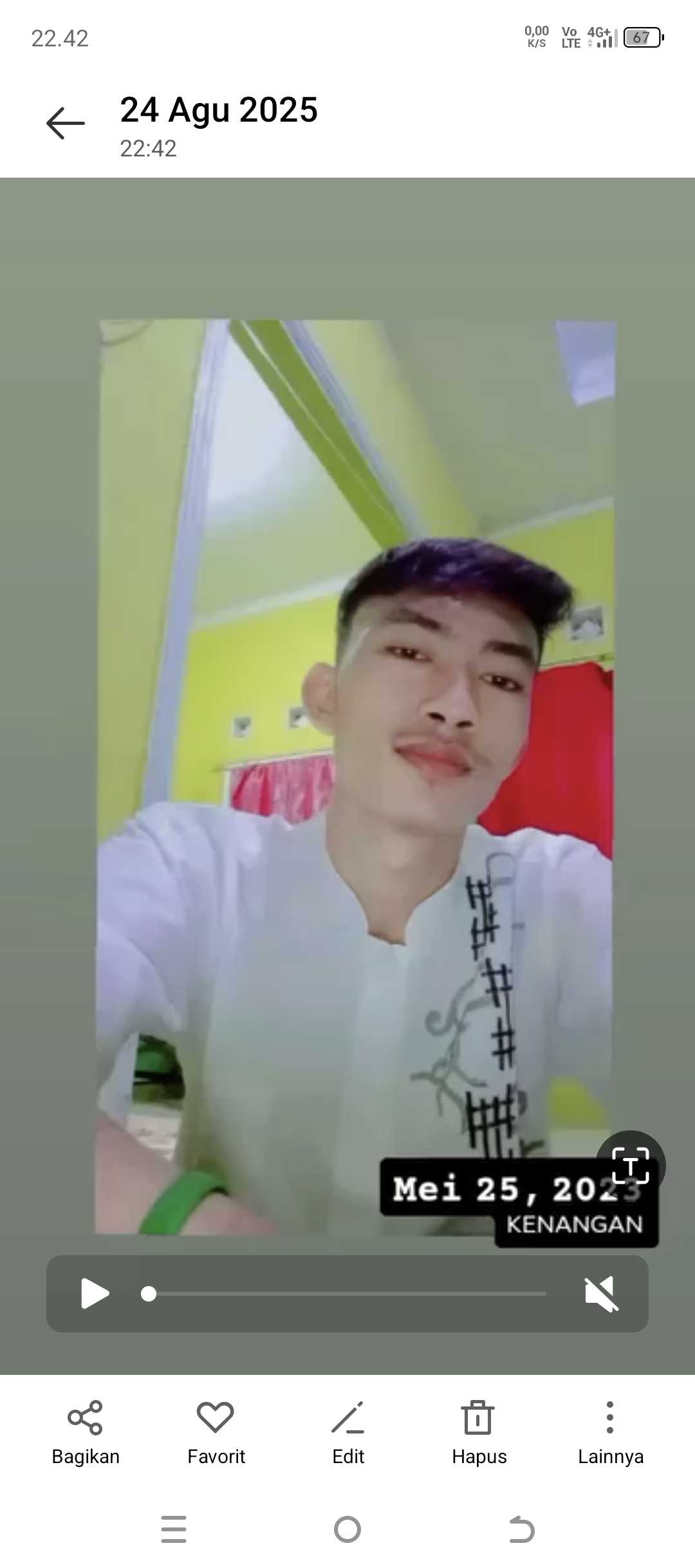Share this video with Bagikan
Viewport: 695px width, 1568px height.
pyautogui.click(x=86, y=1430)
